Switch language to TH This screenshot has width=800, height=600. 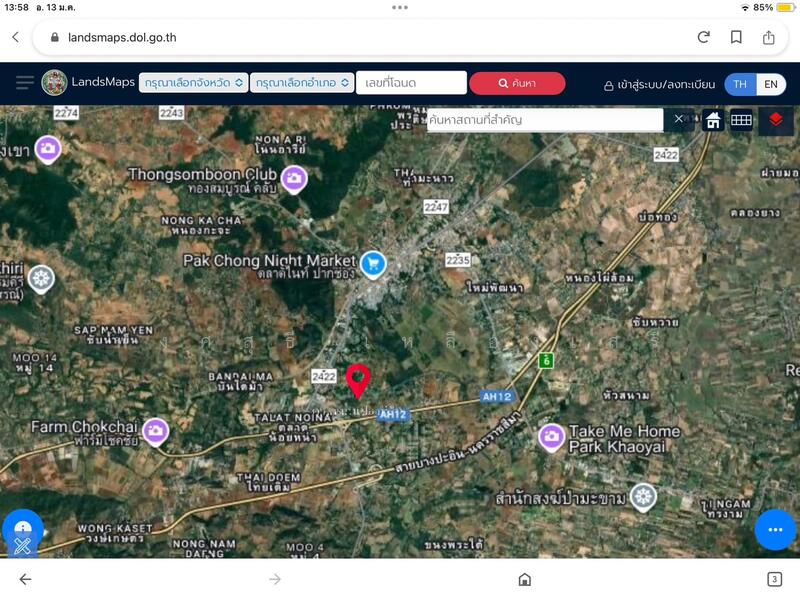tap(740, 84)
